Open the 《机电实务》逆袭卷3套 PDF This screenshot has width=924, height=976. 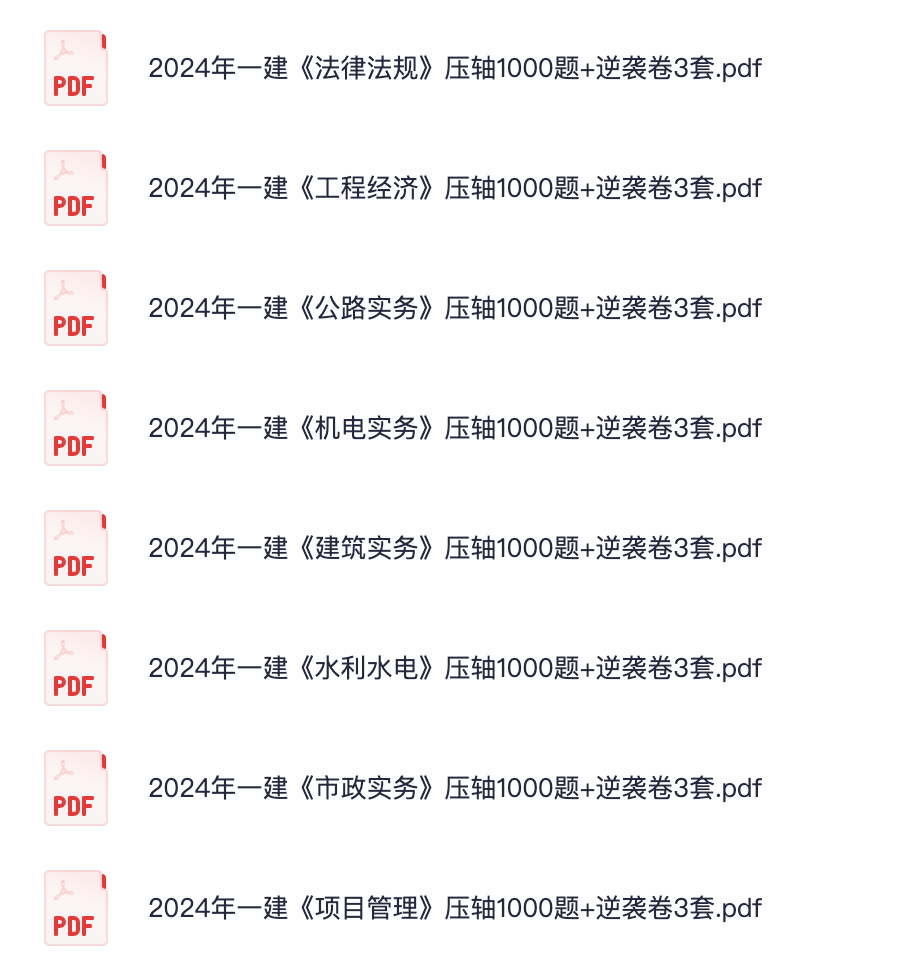(455, 428)
